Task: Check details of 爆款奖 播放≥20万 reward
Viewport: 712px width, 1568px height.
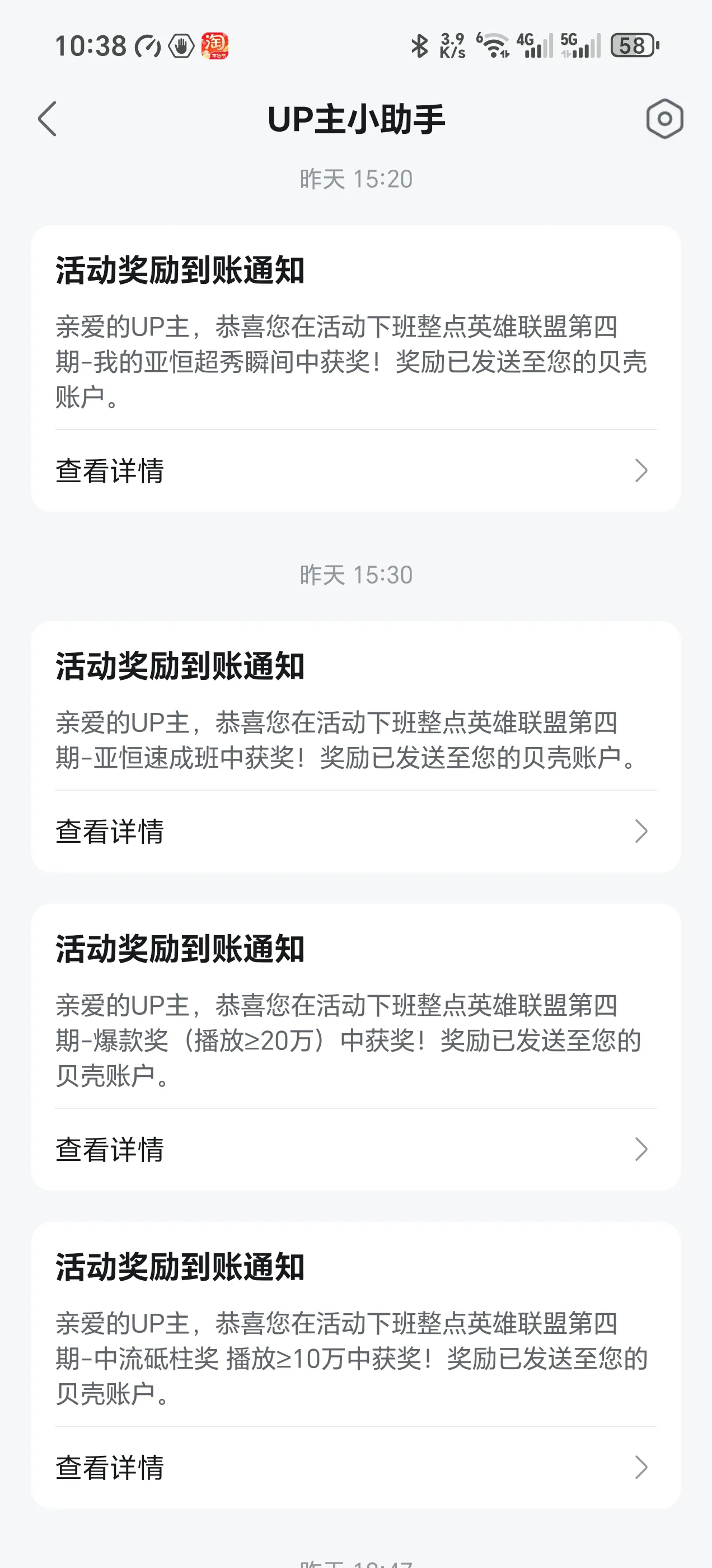Action: click(x=355, y=1149)
